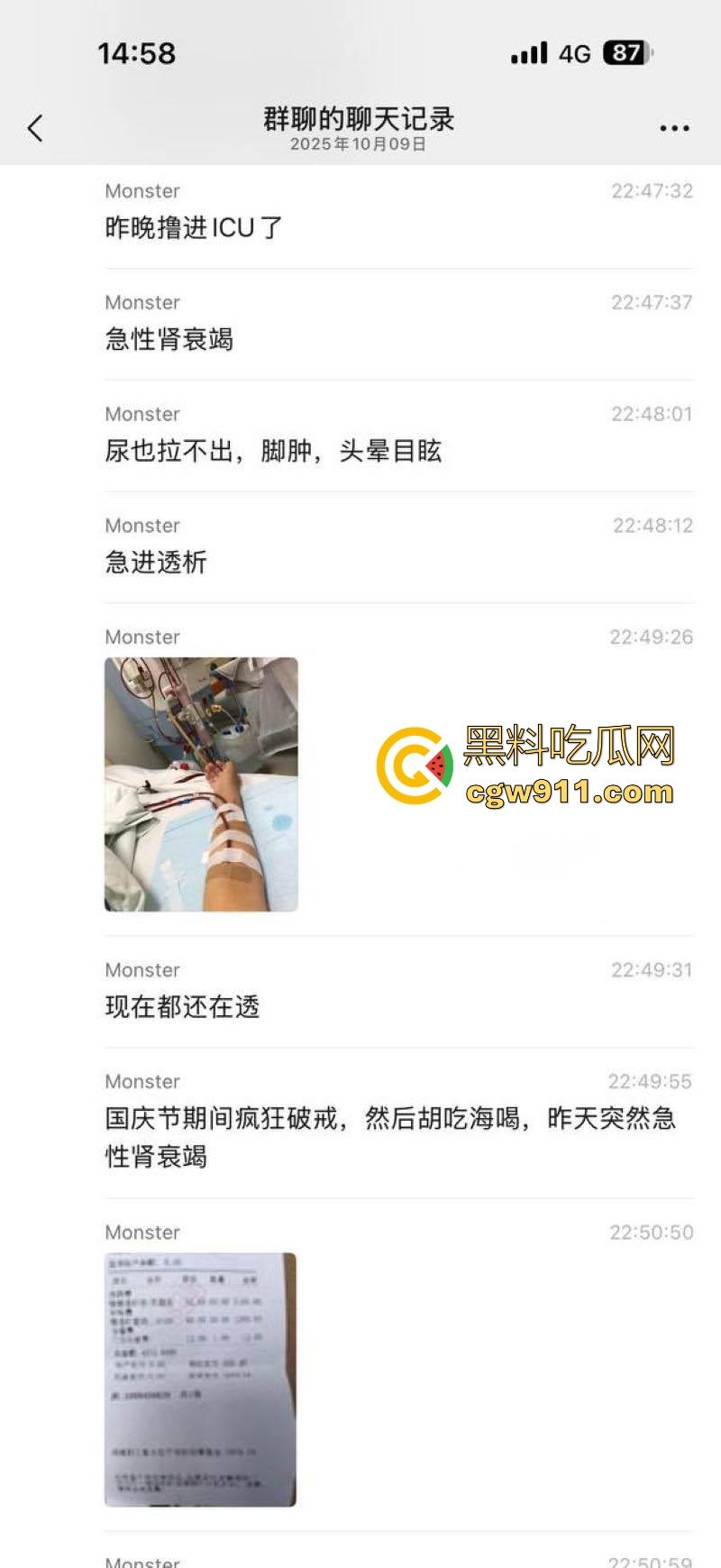
Task: View the hospital receipt image at 22:50:50
Action: pos(200,1379)
